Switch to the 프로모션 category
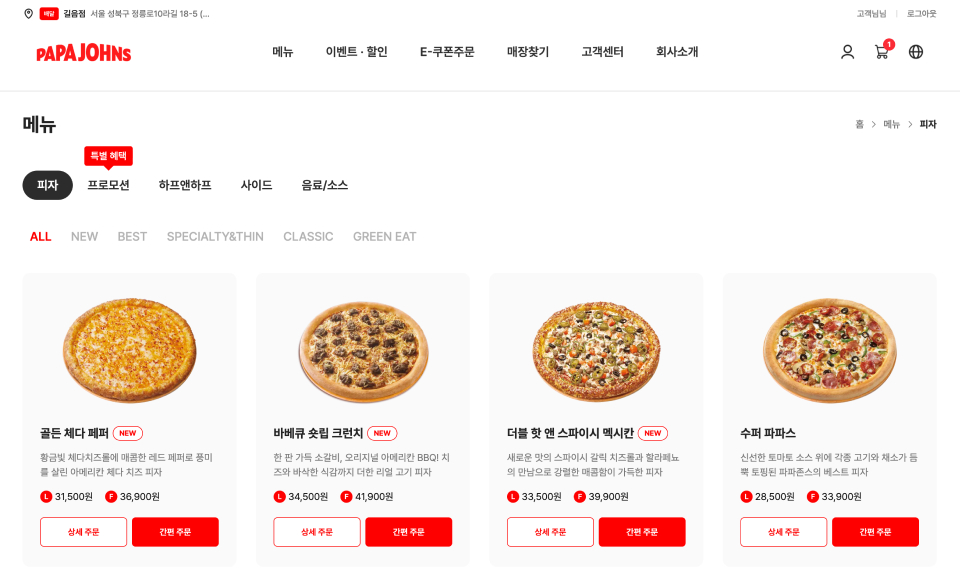This screenshot has width=960, height=582. point(108,185)
